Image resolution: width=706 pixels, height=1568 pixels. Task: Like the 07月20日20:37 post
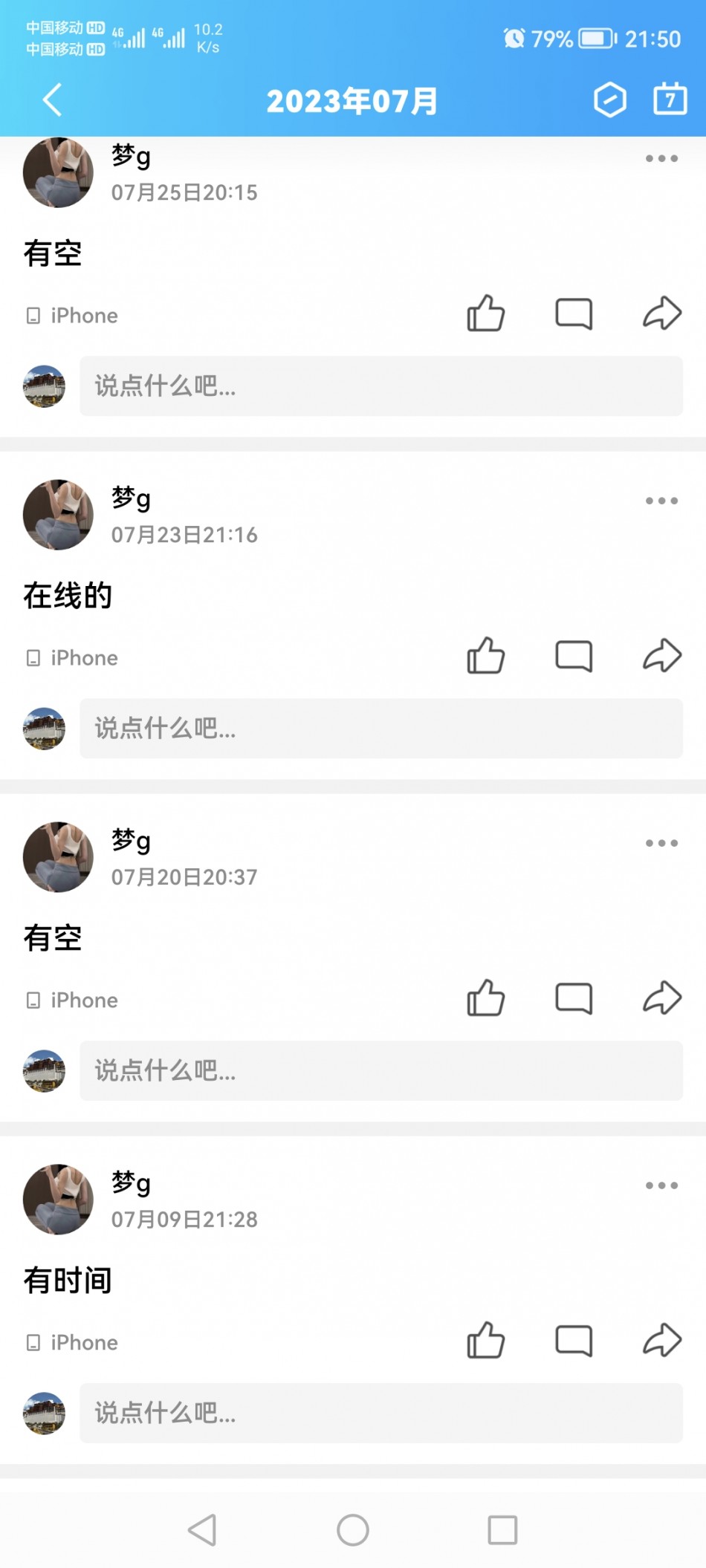(486, 998)
